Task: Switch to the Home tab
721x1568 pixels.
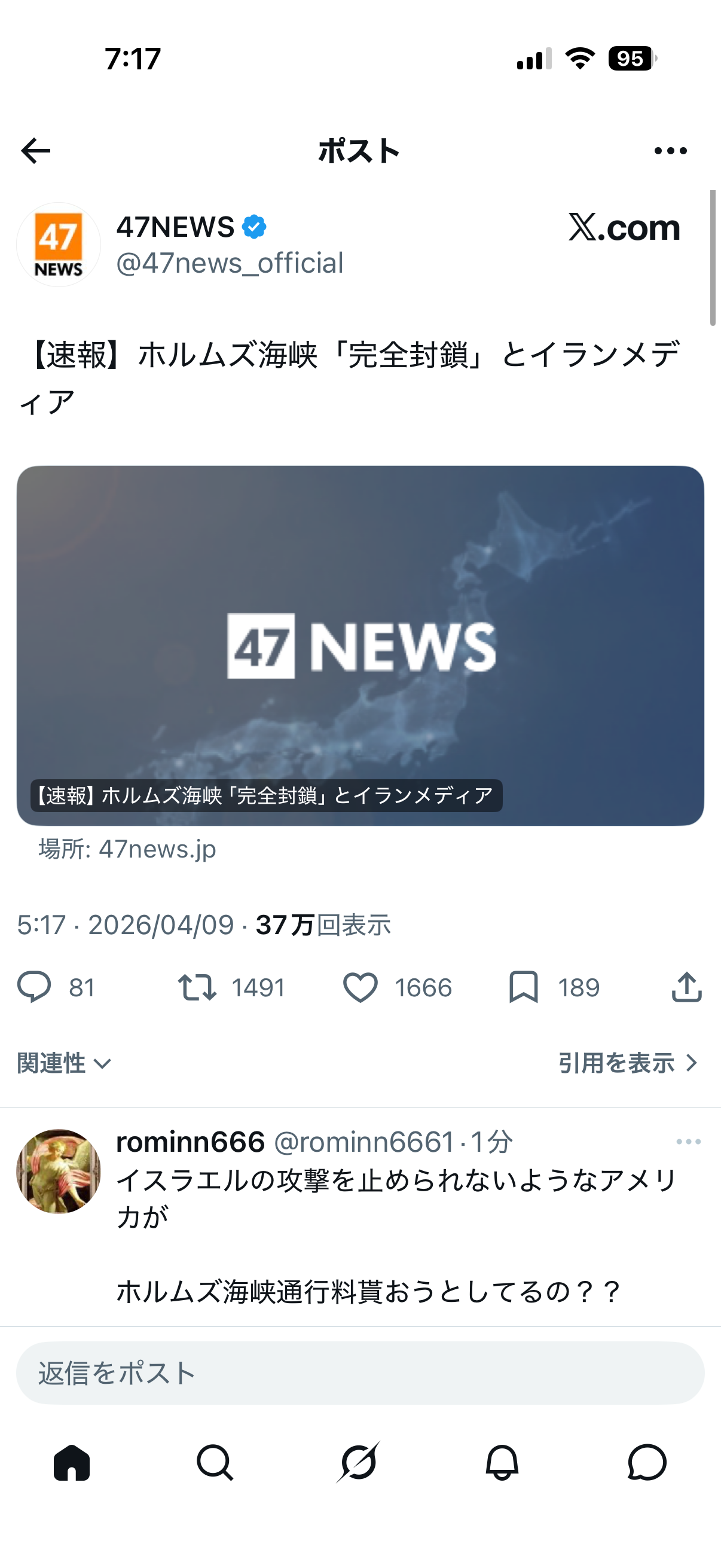Action: (x=72, y=1462)
